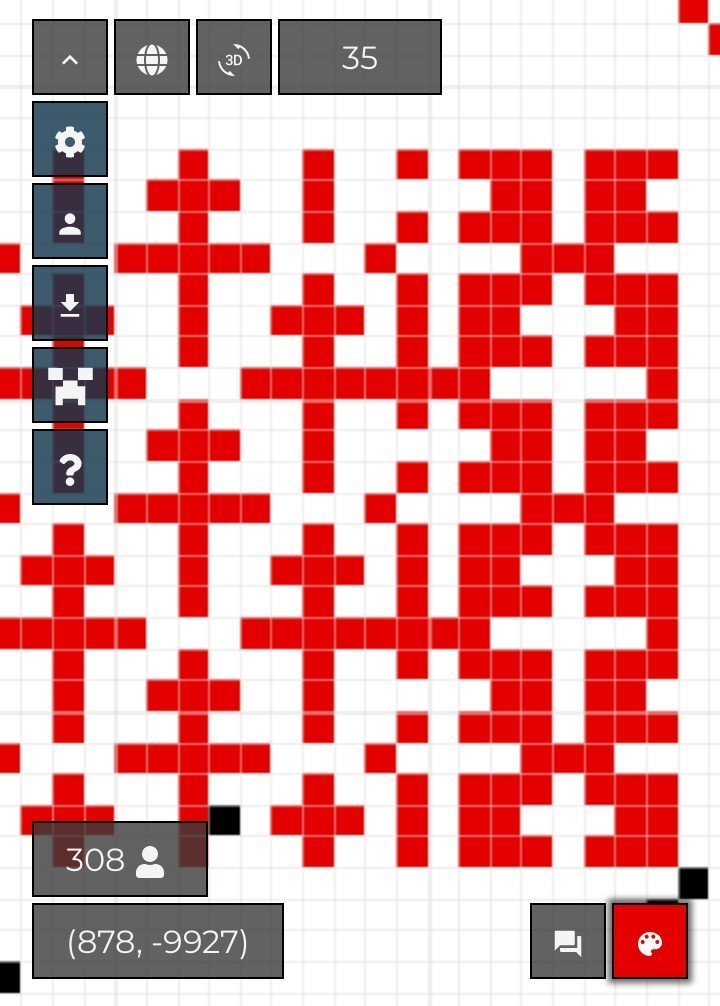Open the color palette picker
Screen dimensions: 720x1006
(650, 942)
